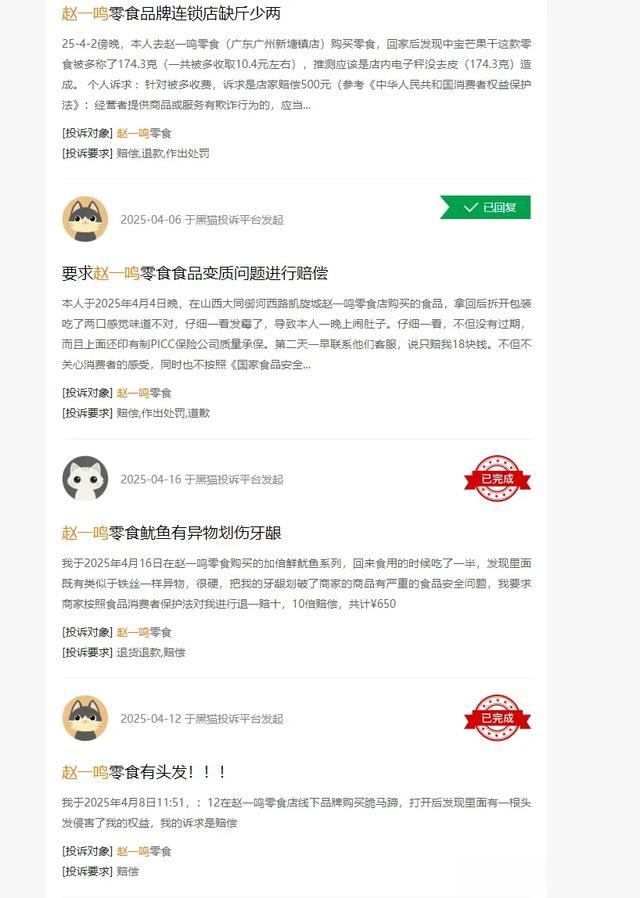The width and height of the screenshot is (640, 898).
Task: Tap the user avatar on the 2025-04-12 complaint
Action: [x=85, y=718]
